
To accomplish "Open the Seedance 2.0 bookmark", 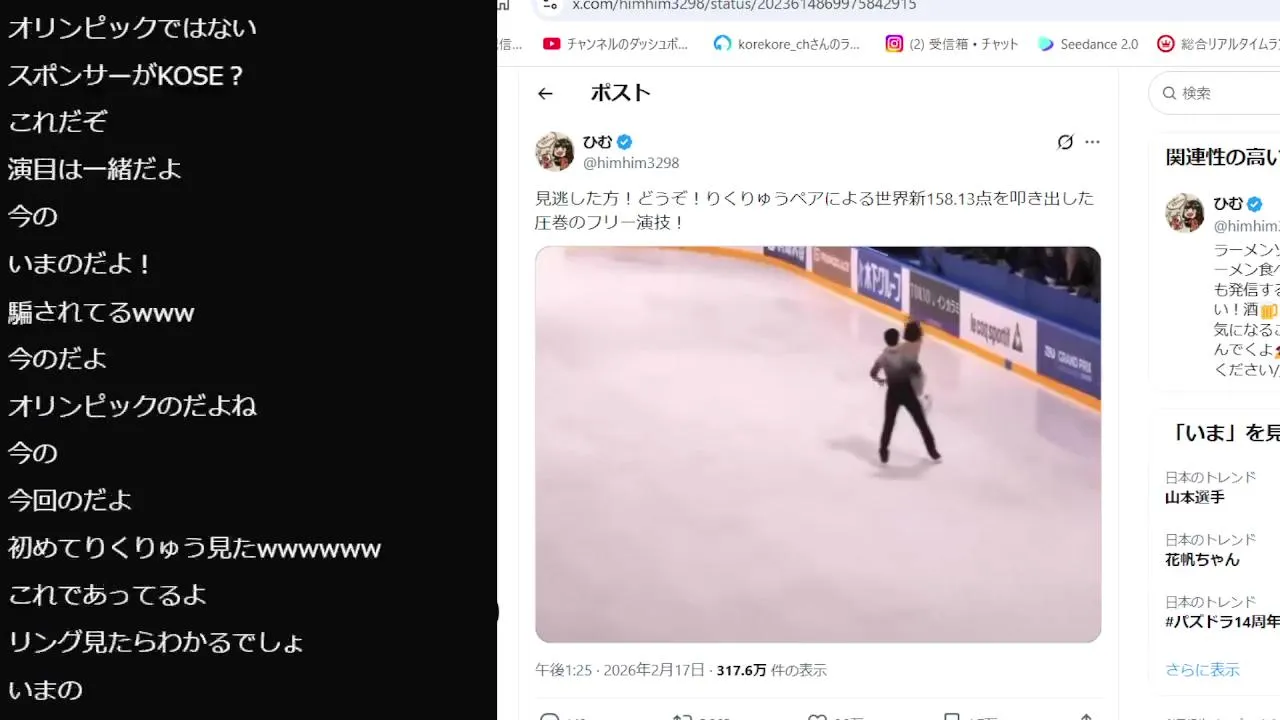I will point(1088,44).
